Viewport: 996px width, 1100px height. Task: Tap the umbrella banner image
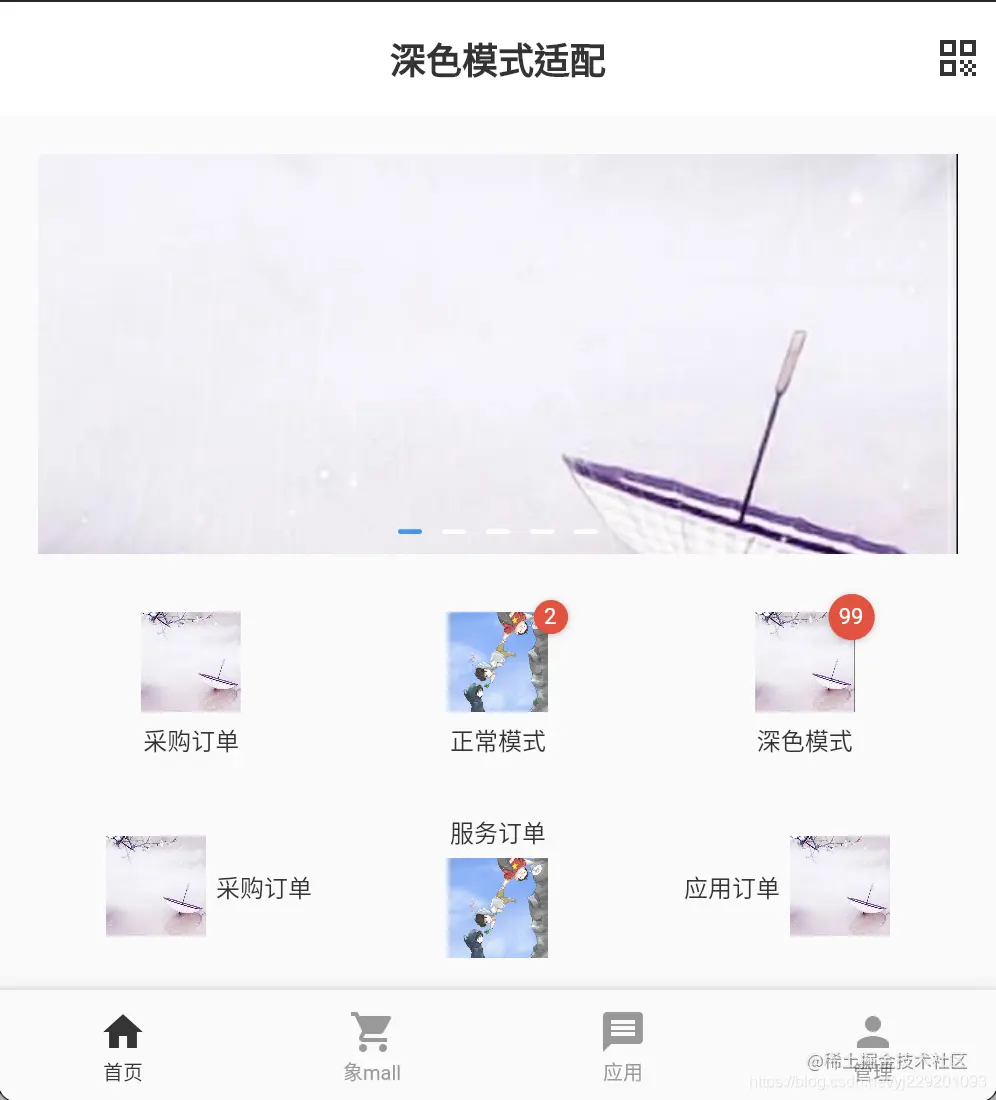(498, 354)
